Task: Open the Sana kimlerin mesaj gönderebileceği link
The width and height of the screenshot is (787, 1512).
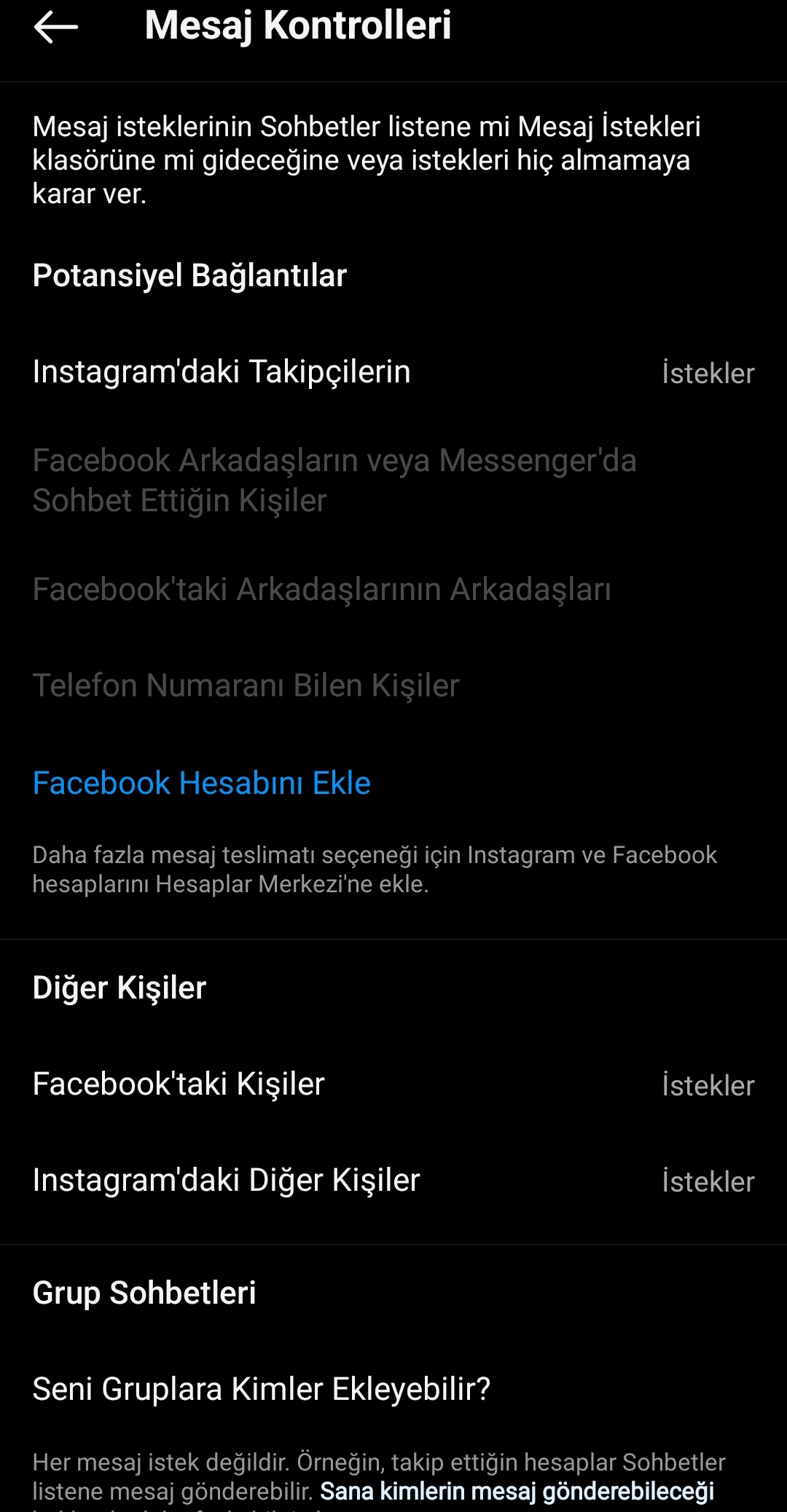Action: [x=517, y=1491]
